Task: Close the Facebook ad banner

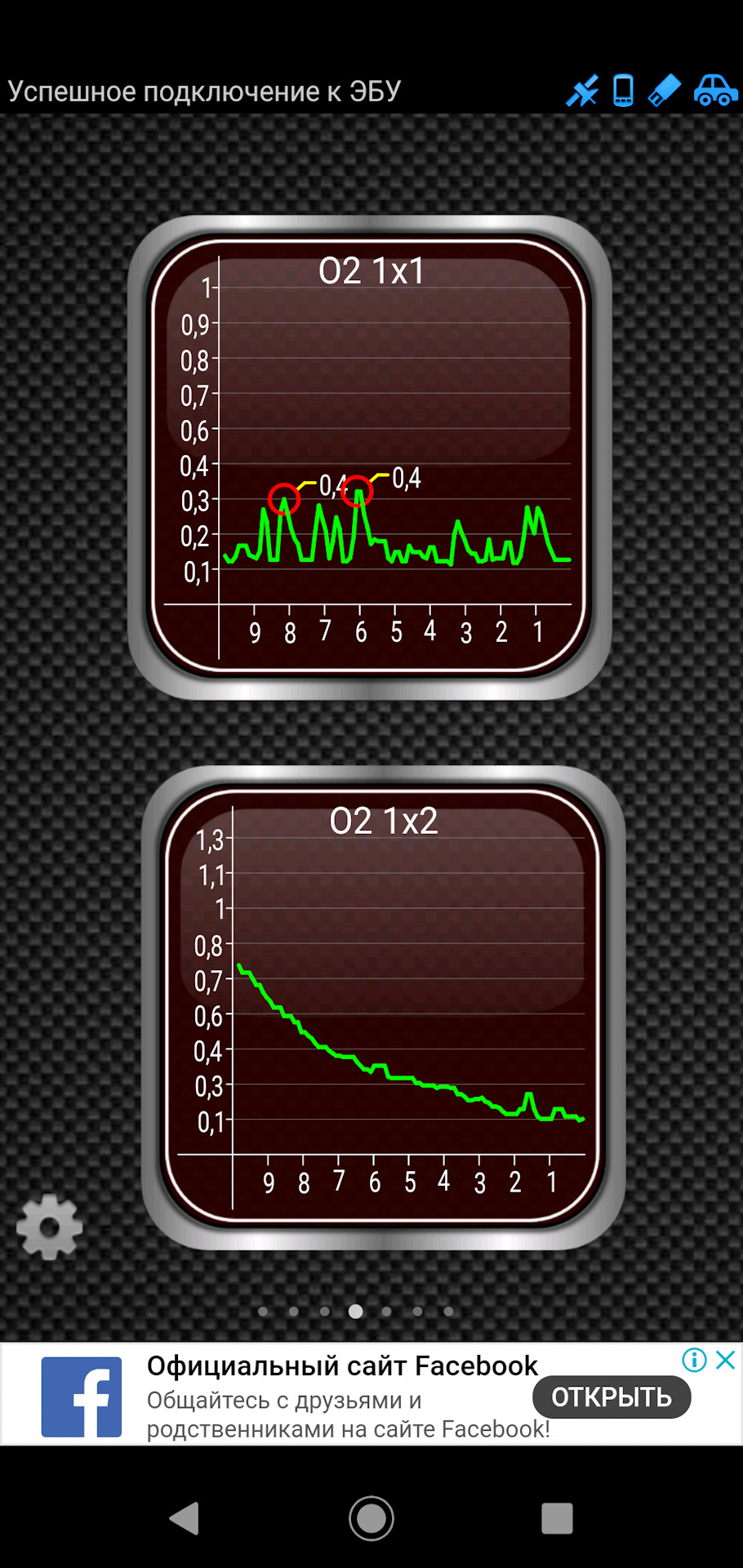Action: coord(725,1360)
